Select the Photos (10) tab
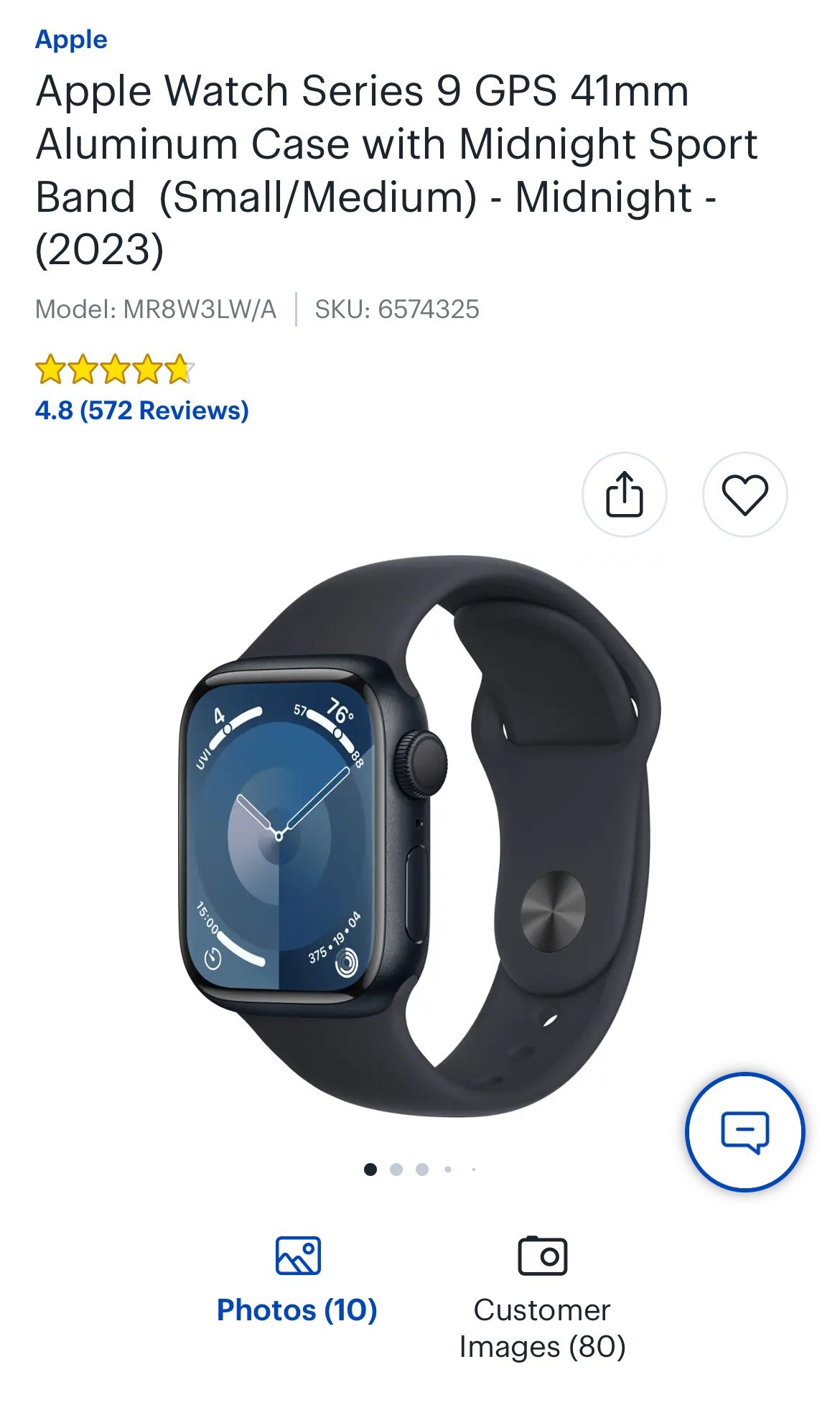 pyautogui.click(x=297, y=1281)
